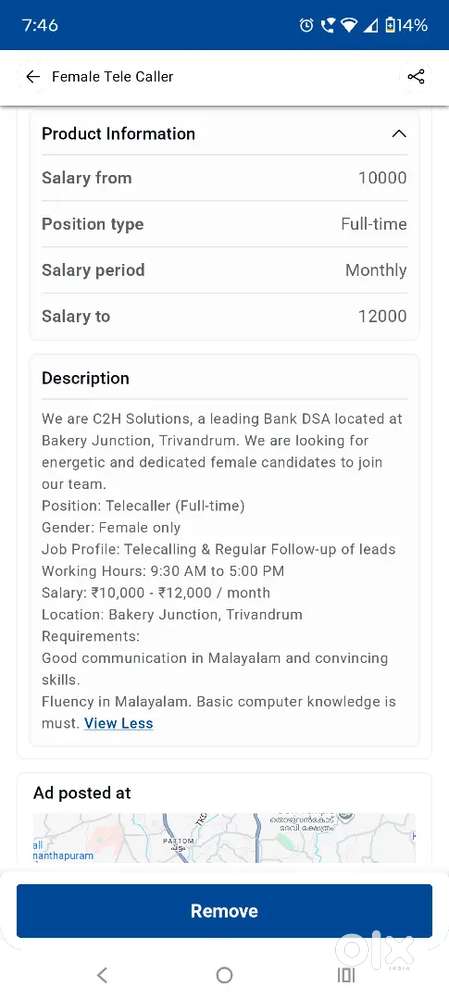Tap the system back button
This screenshot has width=449, height=1000.
coord(102,974)
